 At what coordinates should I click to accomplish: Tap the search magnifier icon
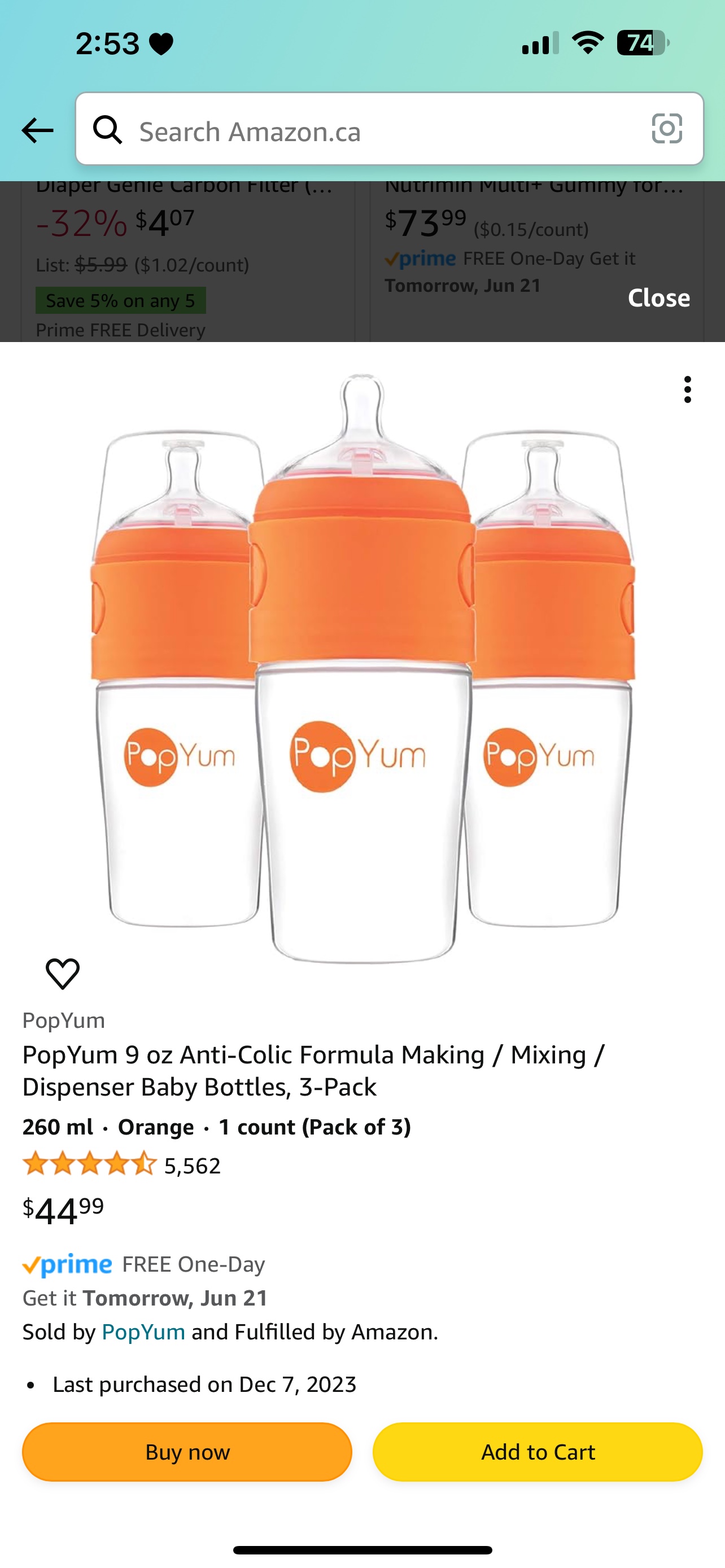tap(108, 130)
